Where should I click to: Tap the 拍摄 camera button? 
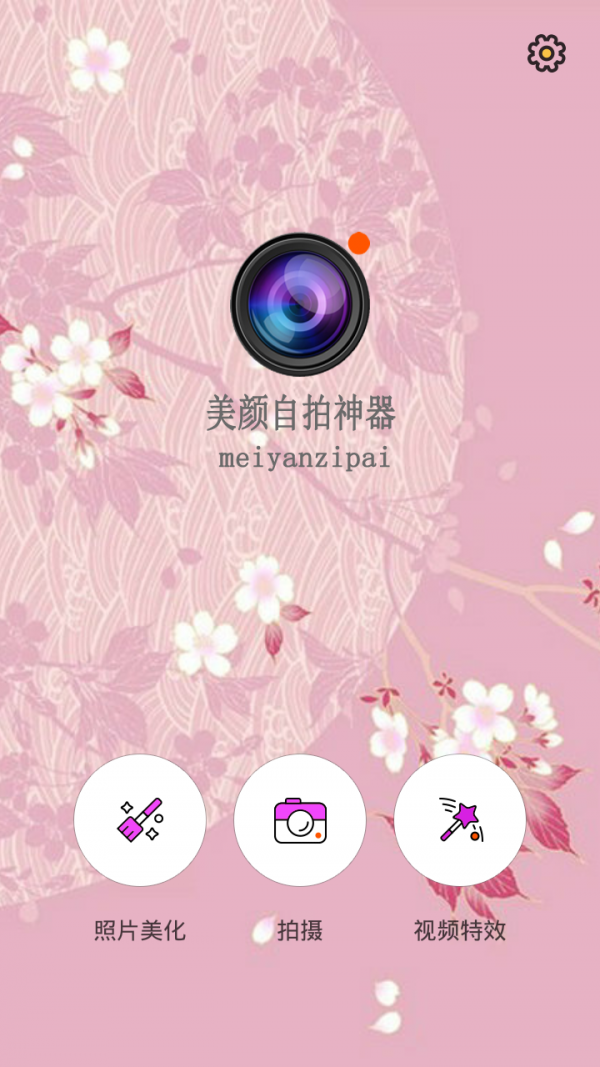[300, 820]
